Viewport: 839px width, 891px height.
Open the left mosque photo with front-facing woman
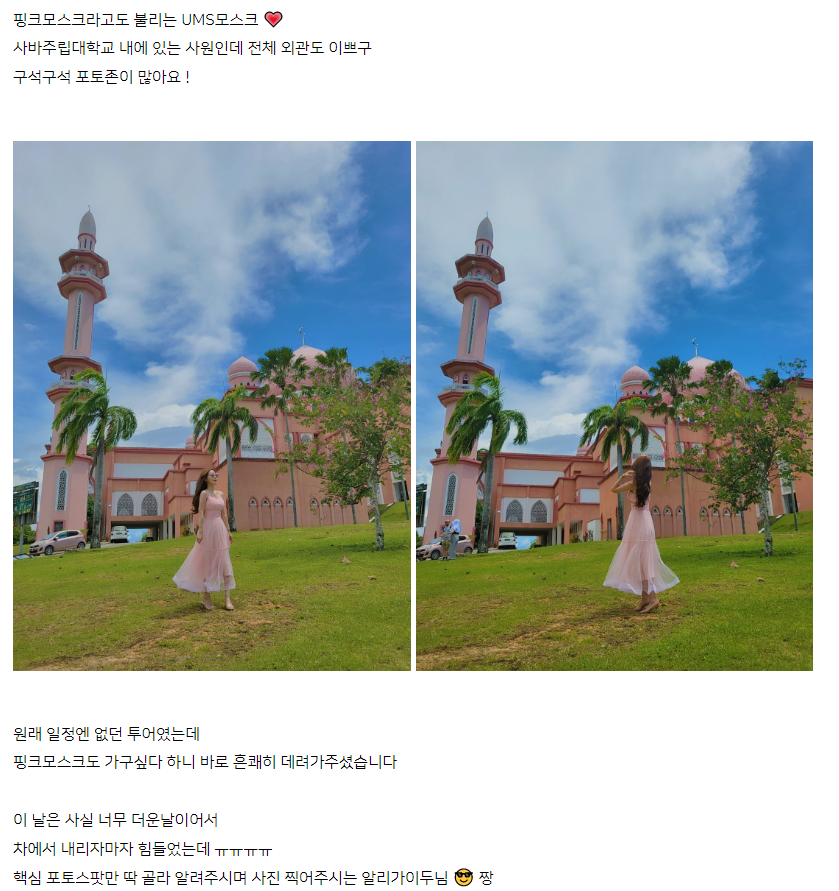(212, 405)
